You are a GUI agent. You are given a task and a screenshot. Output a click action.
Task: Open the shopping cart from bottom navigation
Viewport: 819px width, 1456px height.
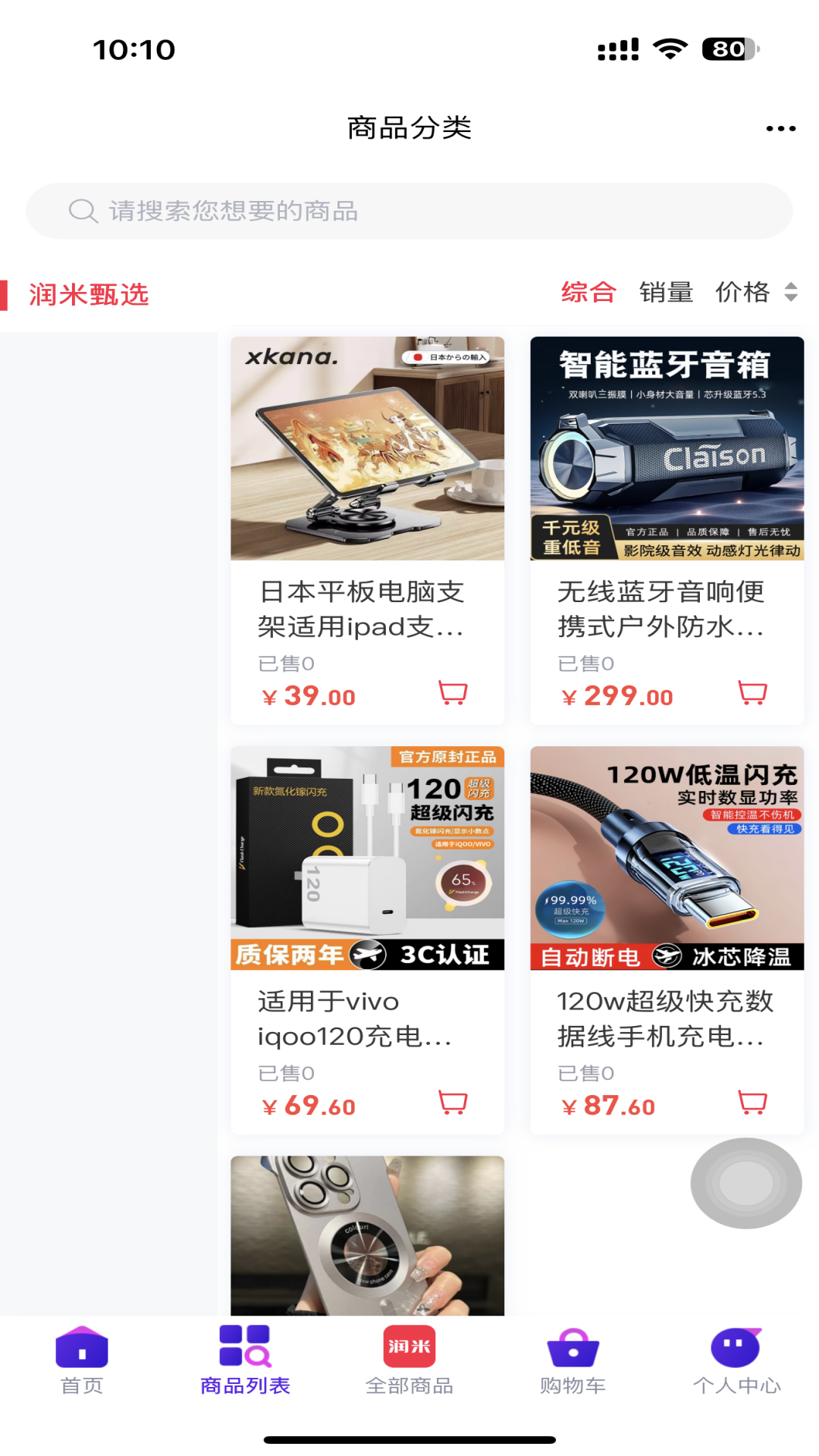point(573,1357)
